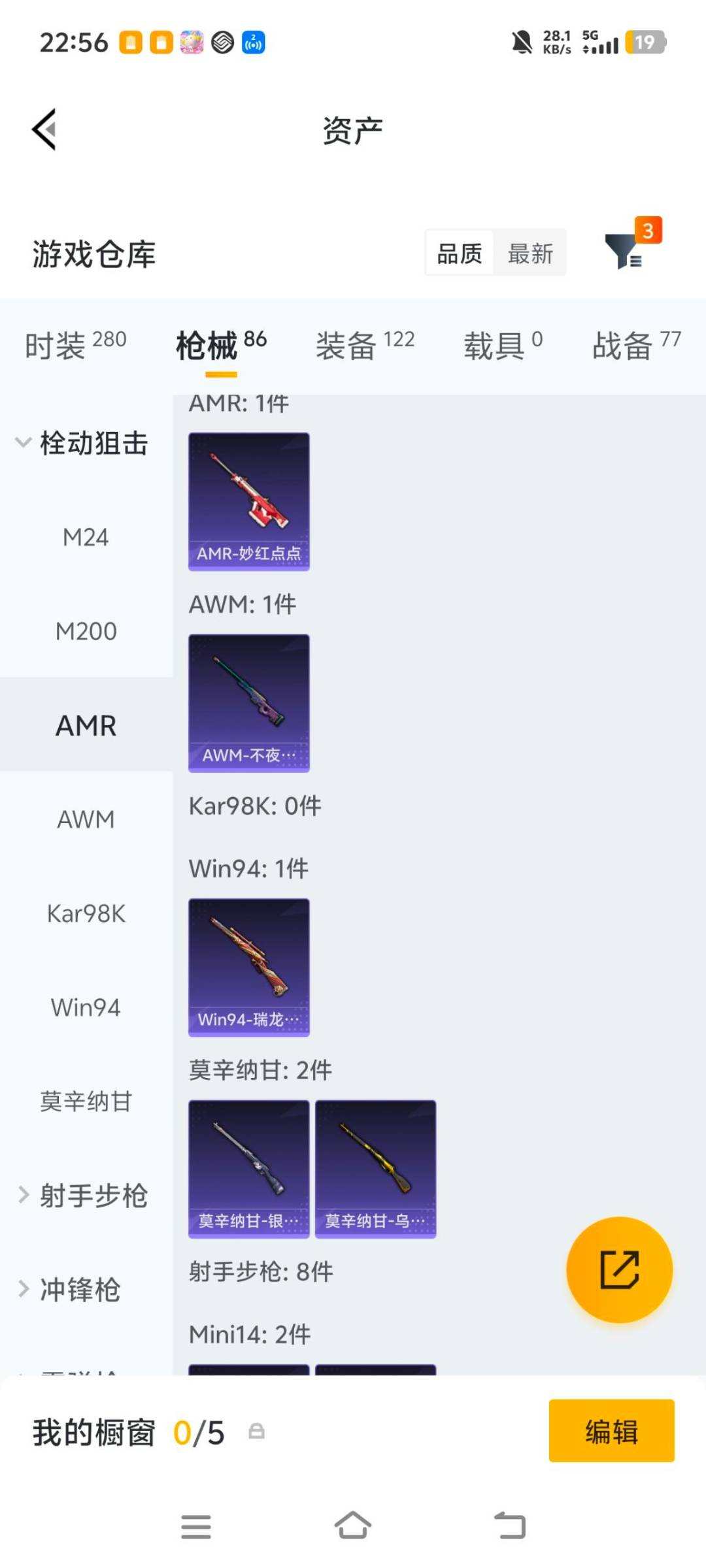Tap the yellow floating share icon

click(619, 1268)
